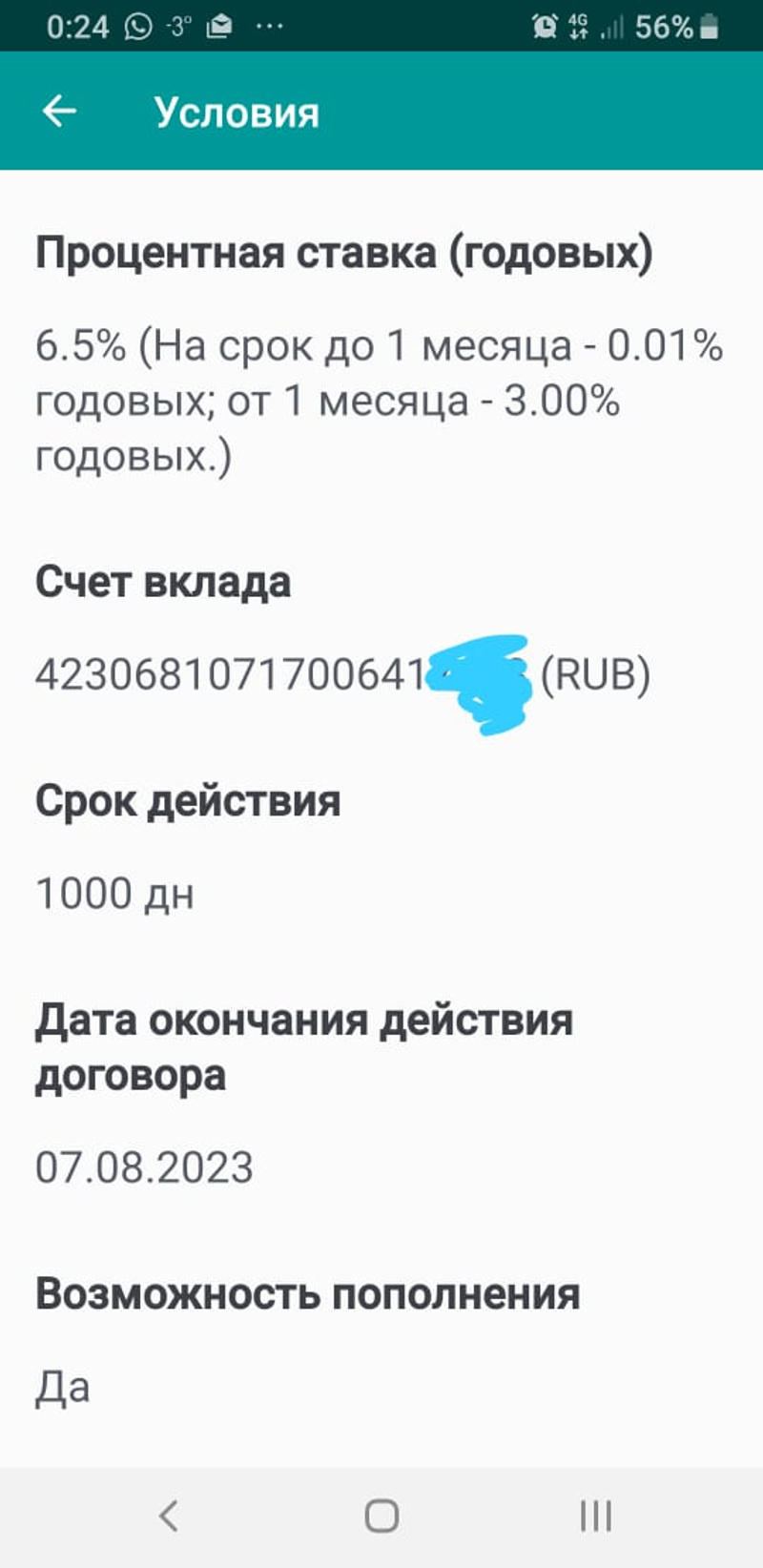Go to the home screen
The height and width of the screenshot is (1568, 763).
click(381, 1516)
